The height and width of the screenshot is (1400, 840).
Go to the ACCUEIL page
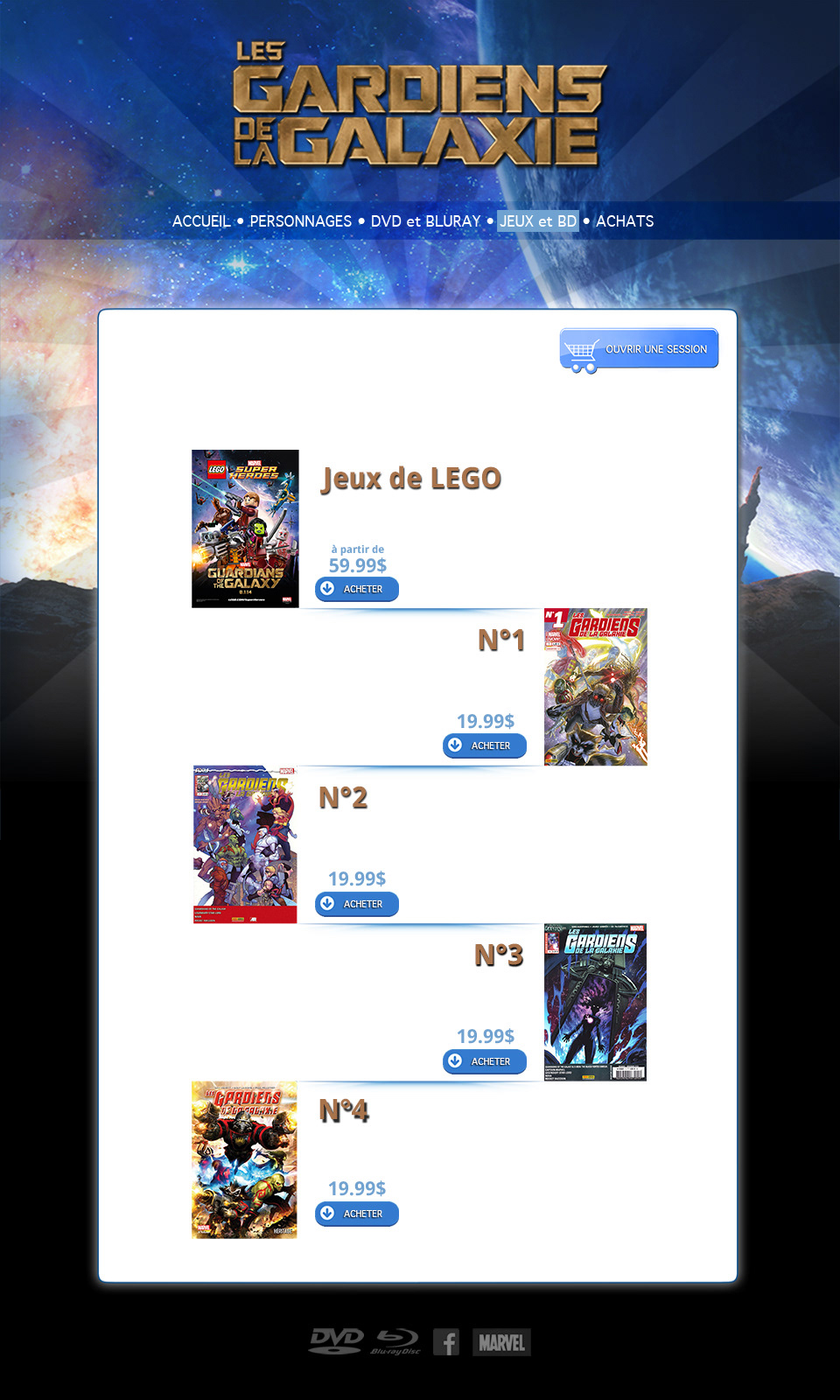coord(201,221)
